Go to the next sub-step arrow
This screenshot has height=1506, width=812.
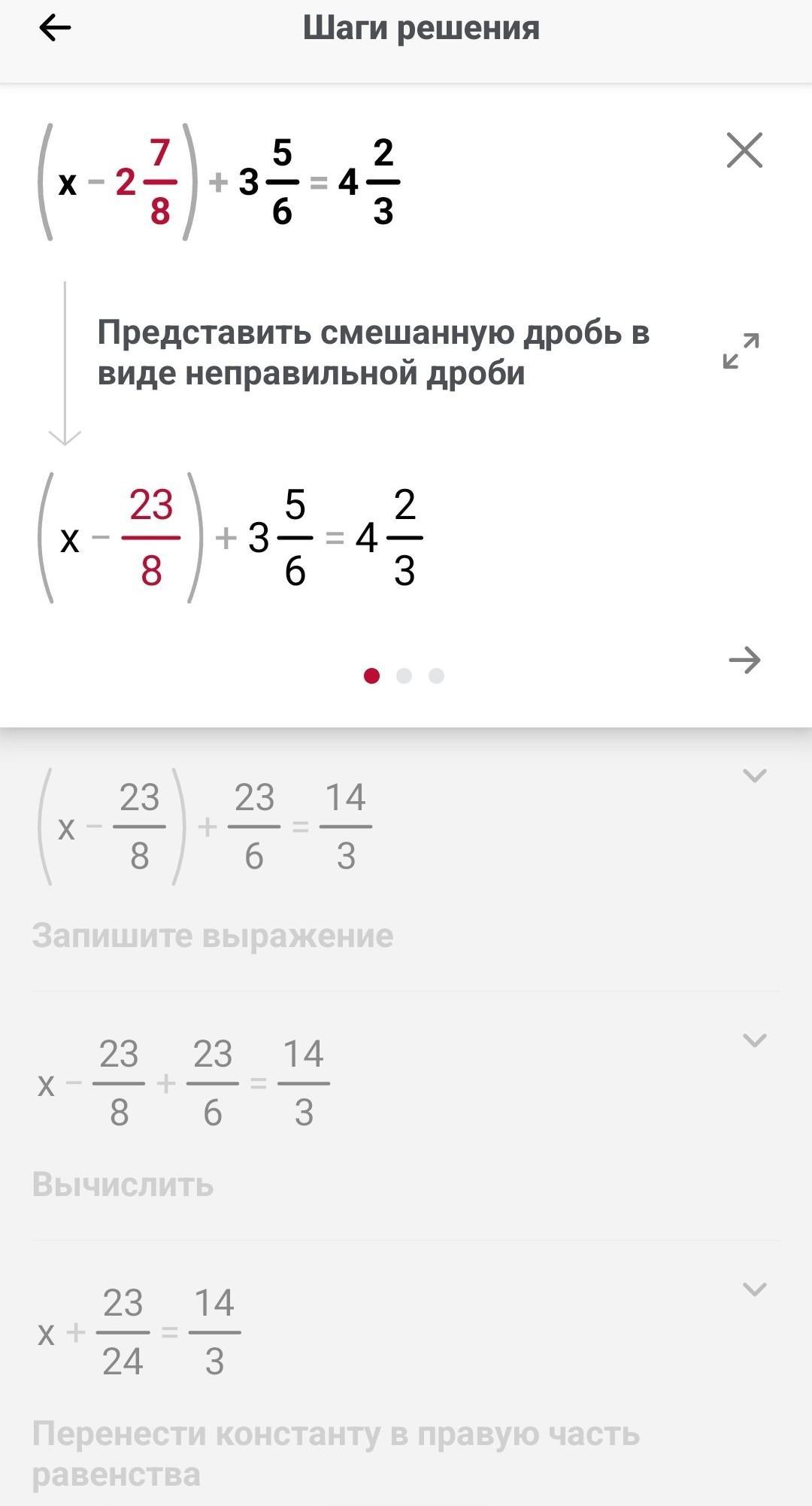point(744,660)
